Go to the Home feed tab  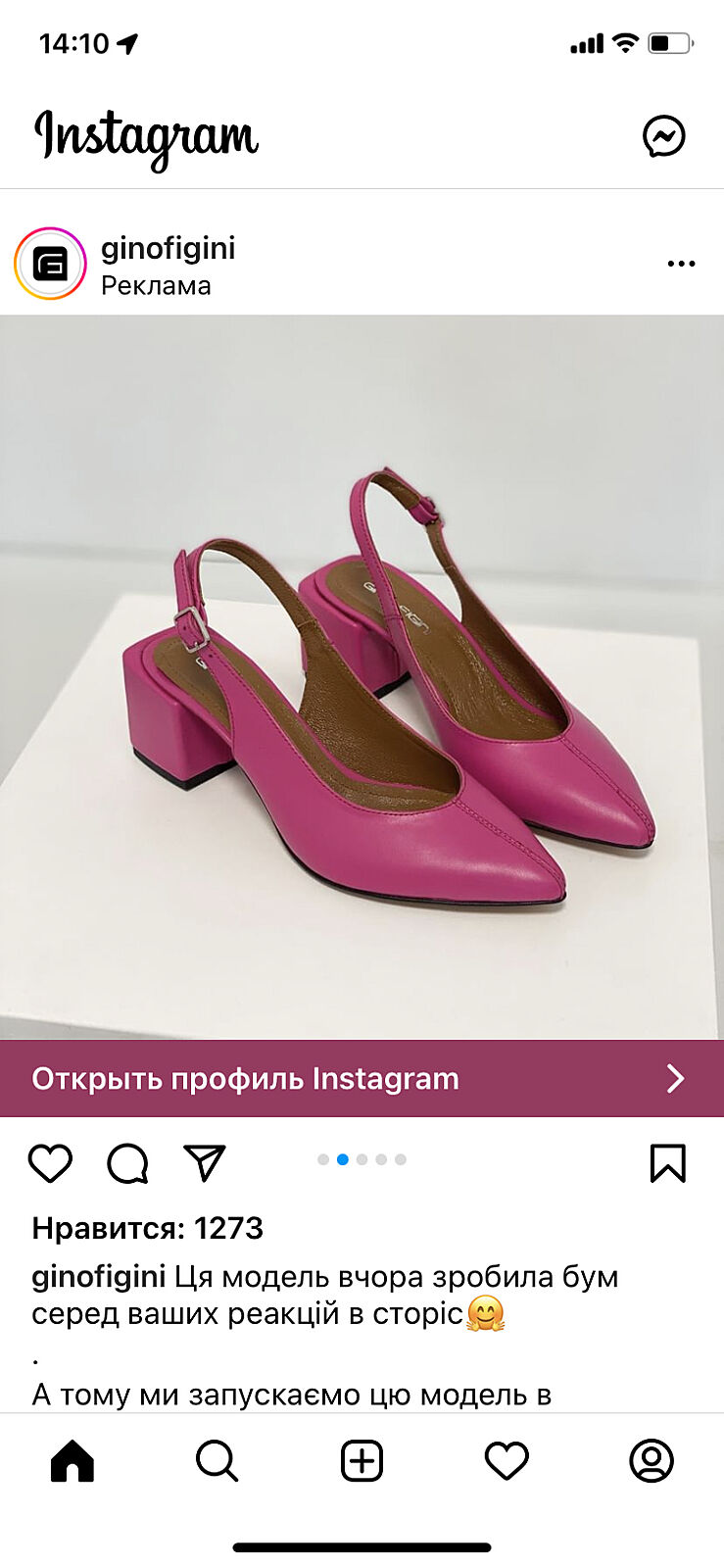tap(72, 1461)
